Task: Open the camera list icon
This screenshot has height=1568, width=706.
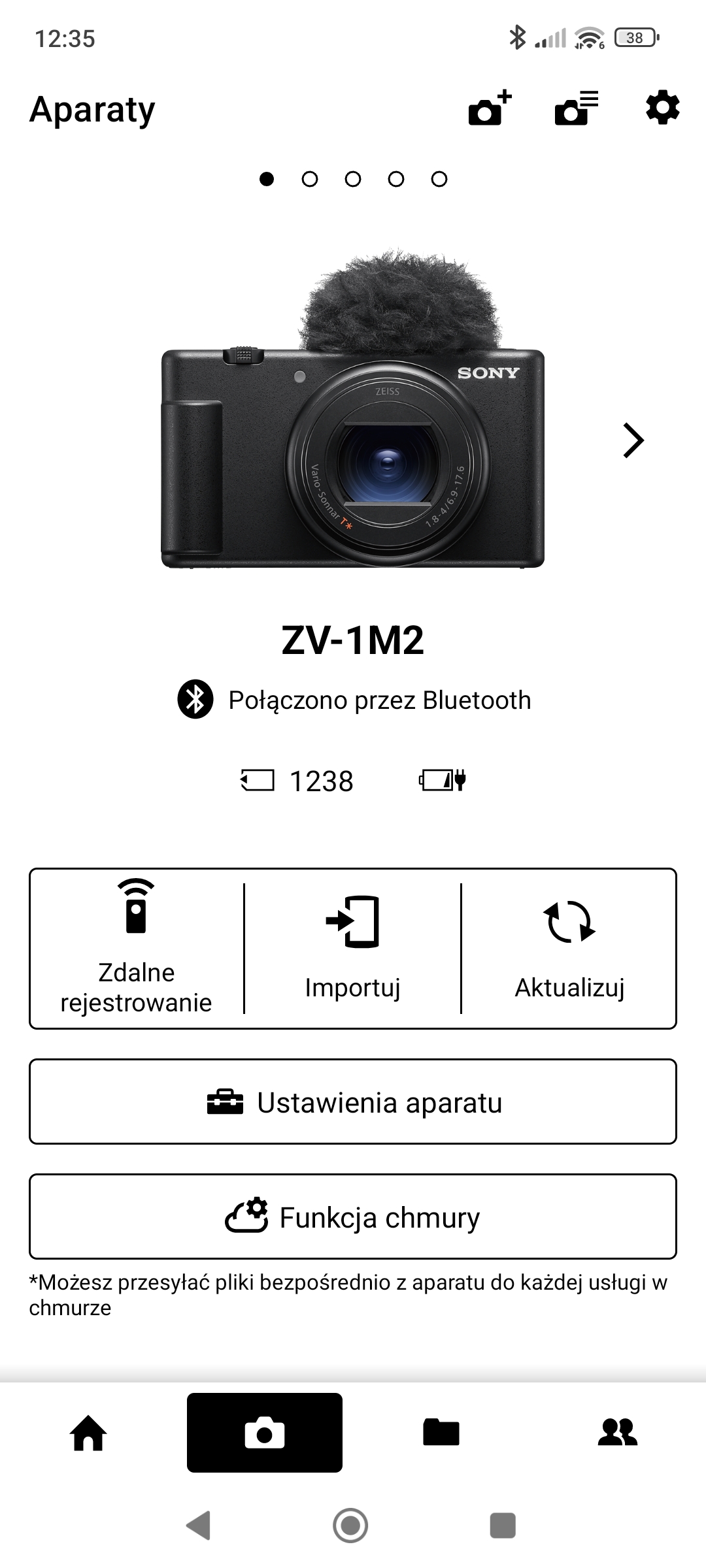Action: 576,108
